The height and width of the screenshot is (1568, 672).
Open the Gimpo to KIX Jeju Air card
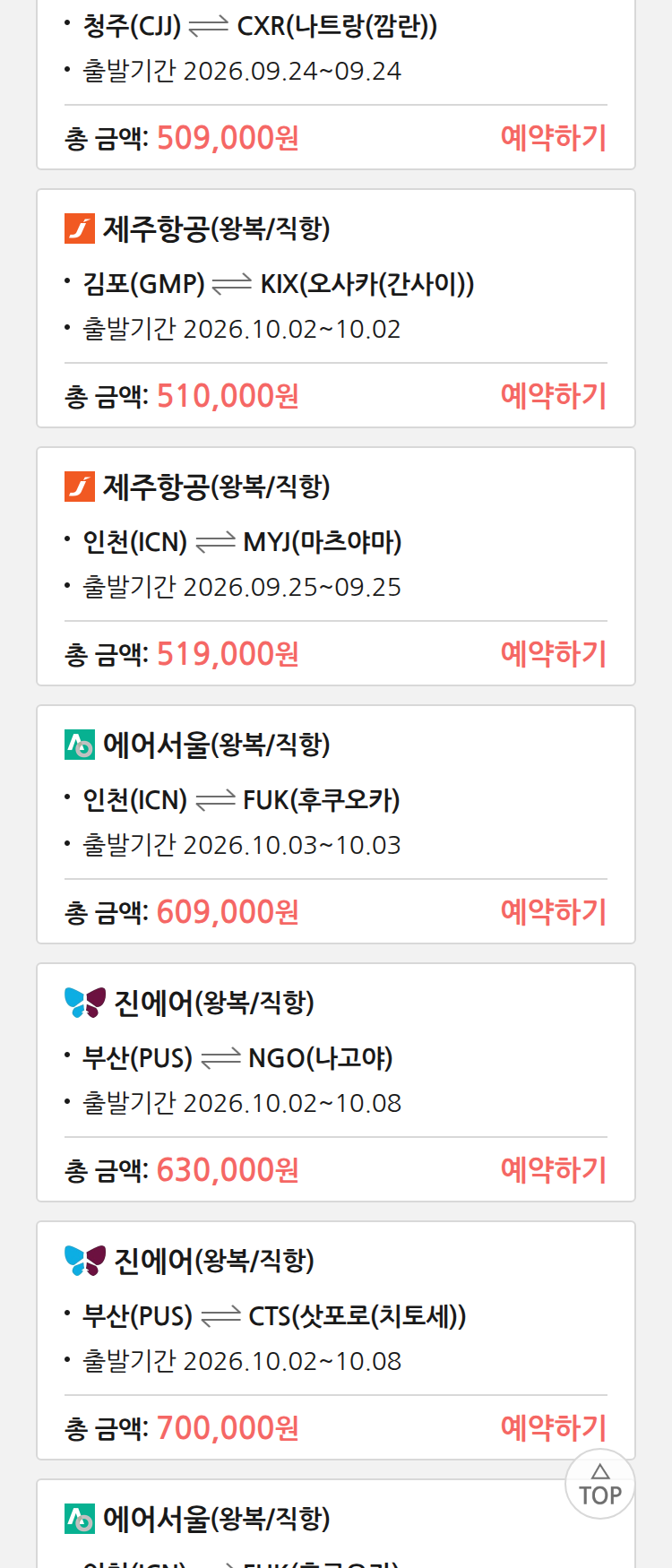tap(336, 308)
